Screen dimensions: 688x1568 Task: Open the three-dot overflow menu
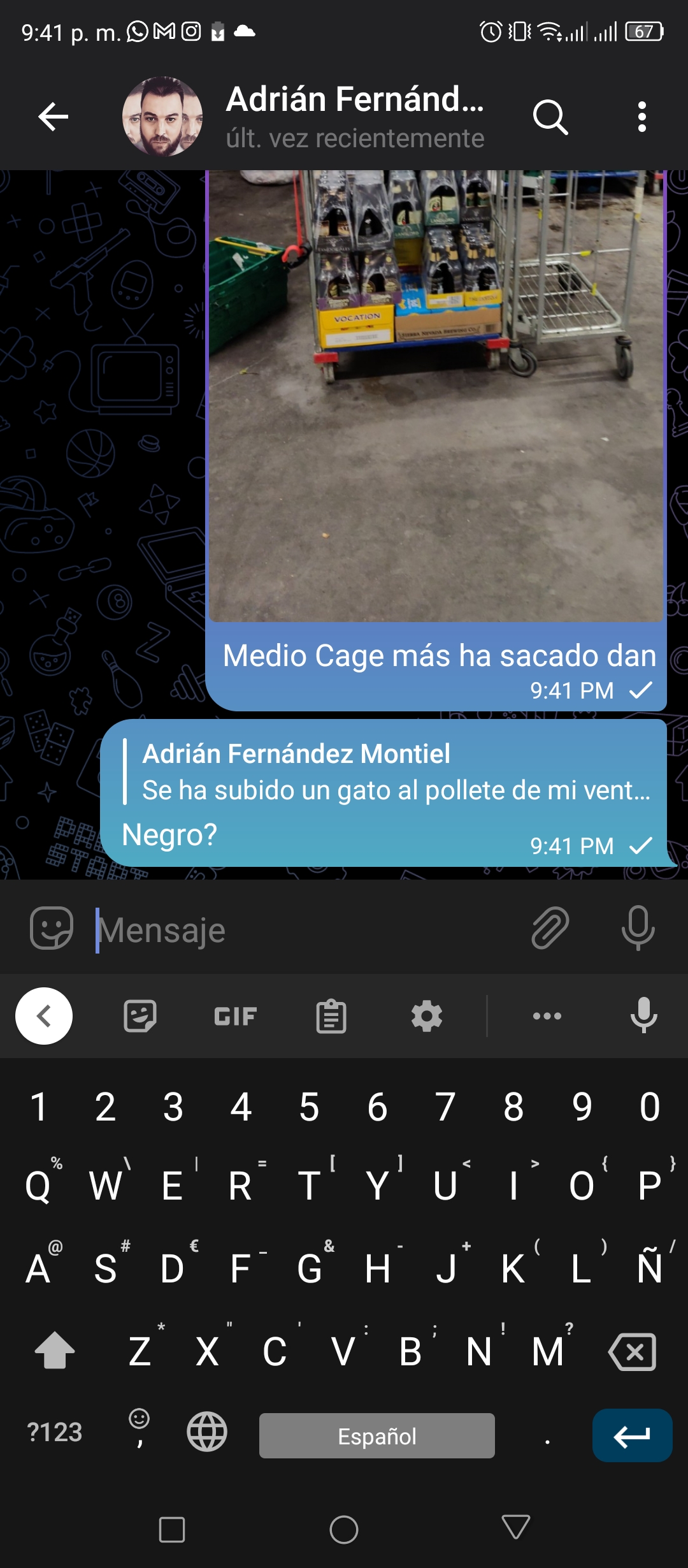tap(641, 117)
